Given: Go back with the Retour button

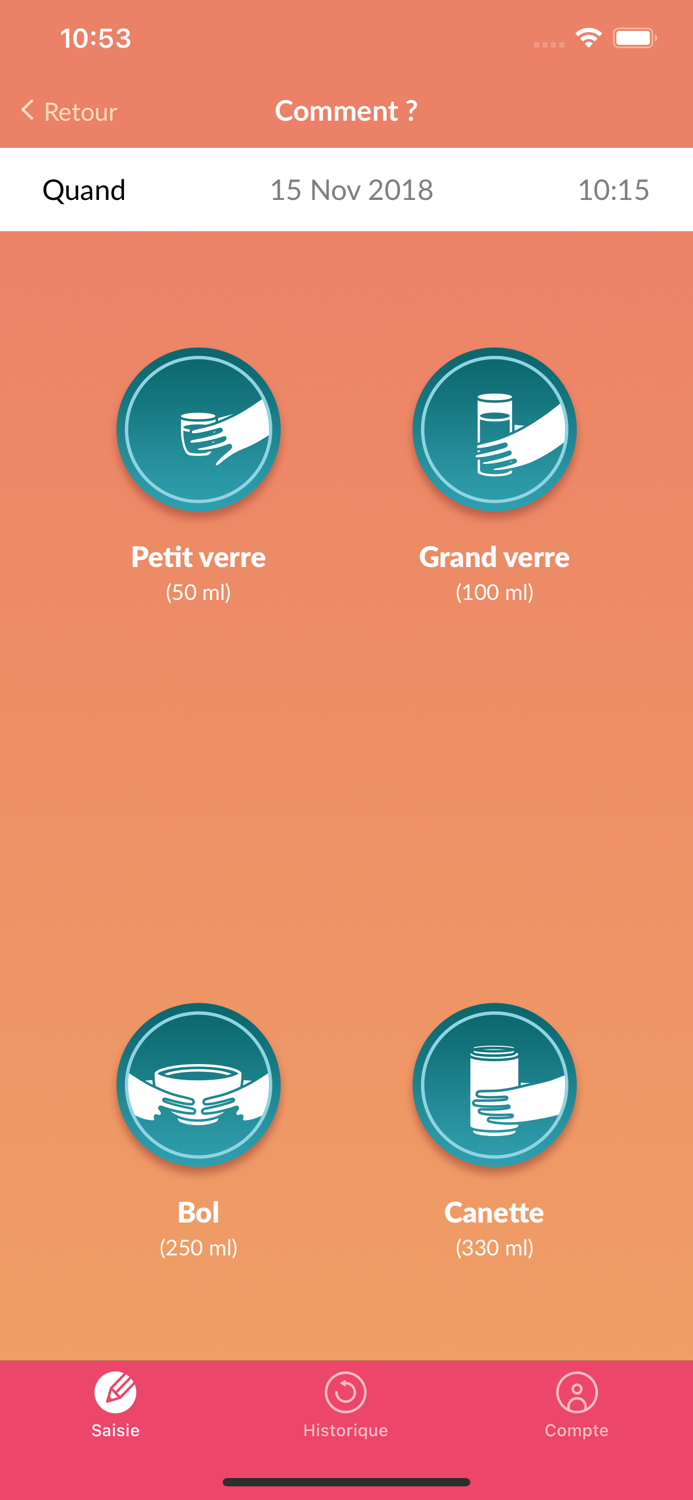Looking at the screenshot, I should coord(69,111).
